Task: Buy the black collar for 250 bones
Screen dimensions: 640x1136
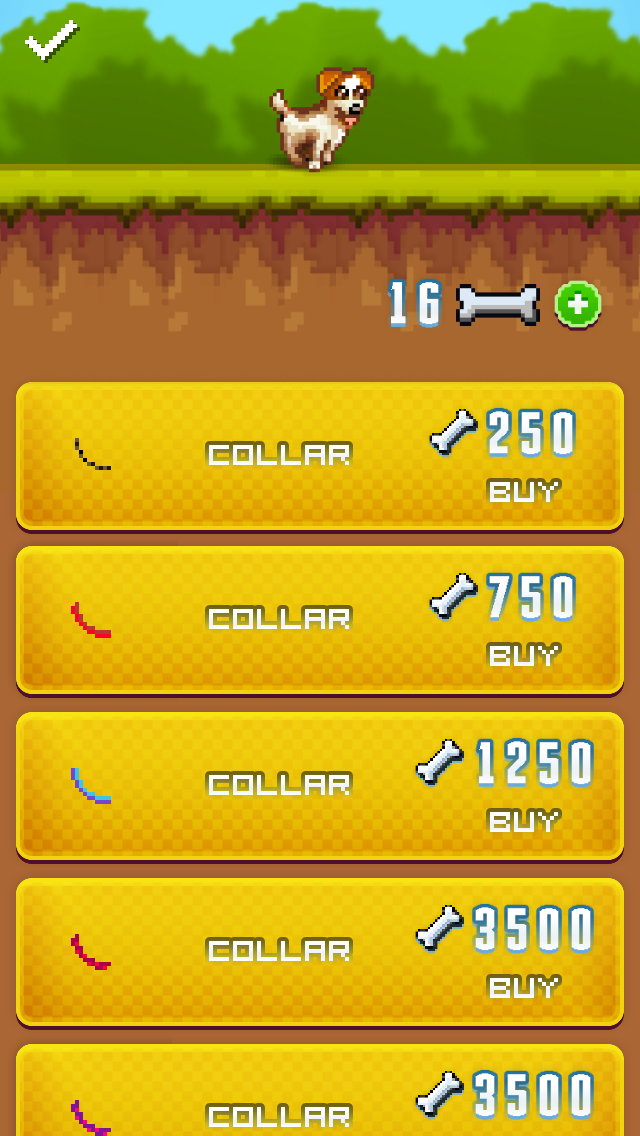Action: point(523,491)
